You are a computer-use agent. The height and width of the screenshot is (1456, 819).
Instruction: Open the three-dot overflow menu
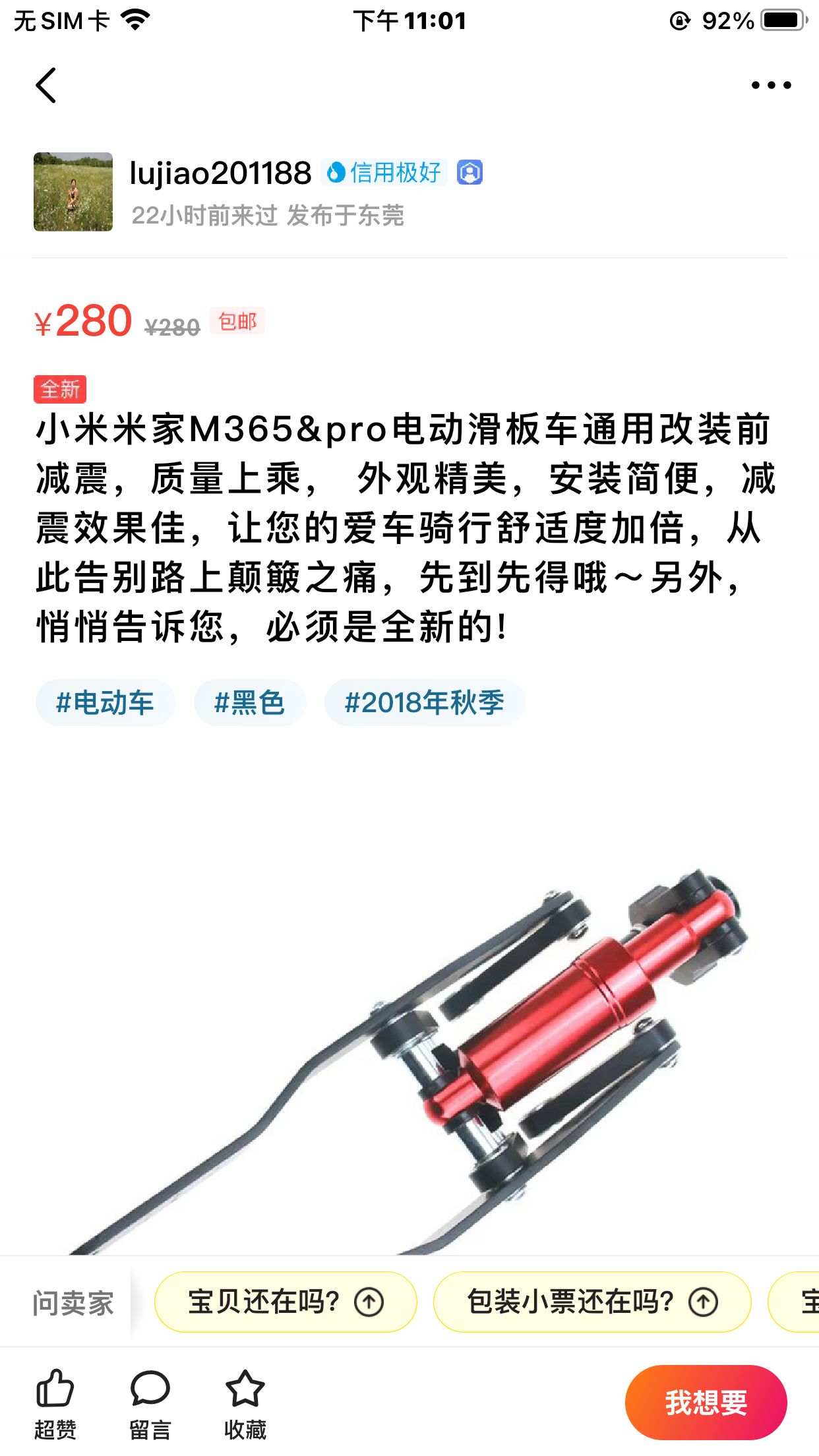pyautogui.click(x=771, y=86)
